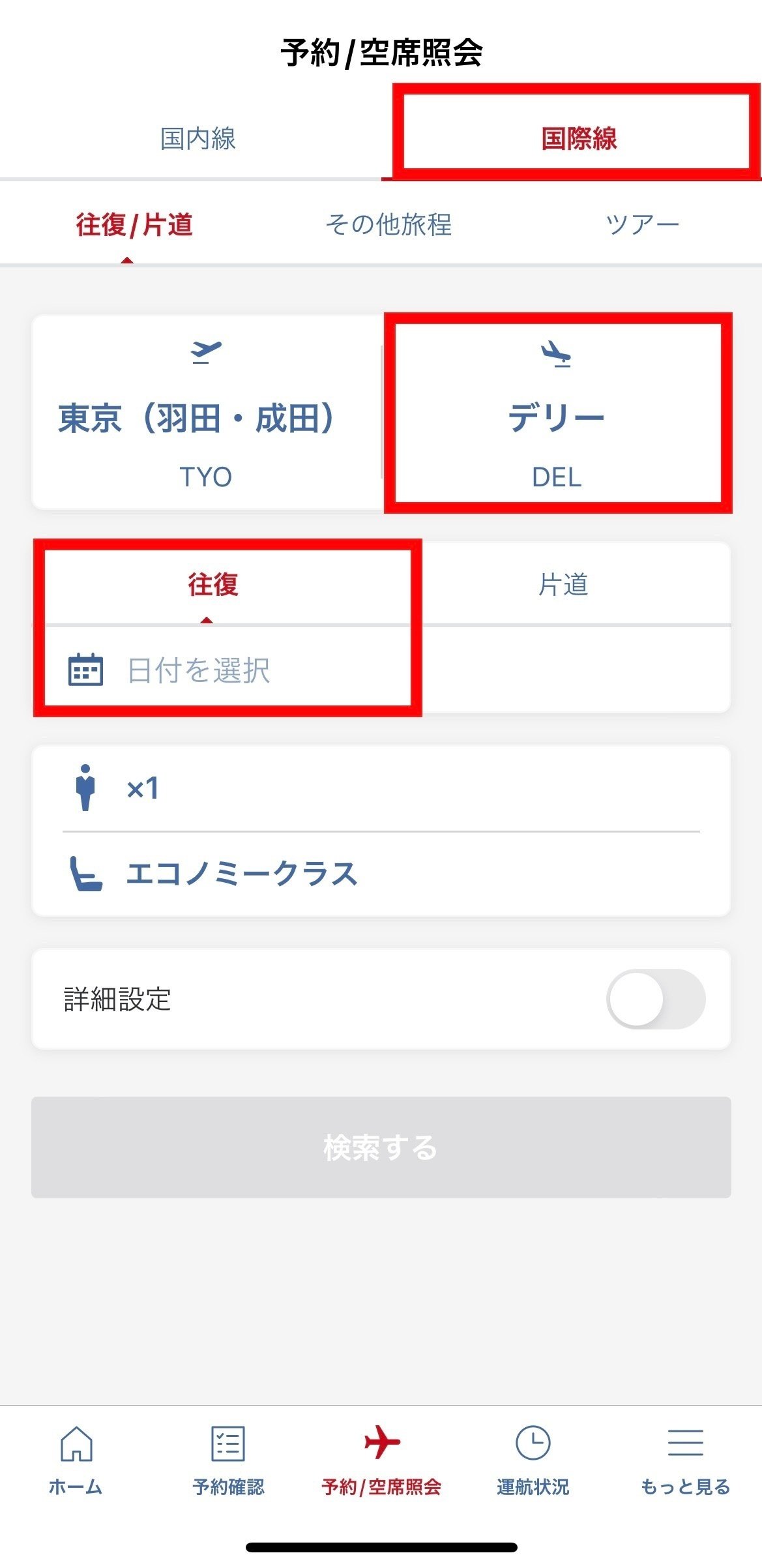Enable the 詳細設定 switch

[655, 999]
